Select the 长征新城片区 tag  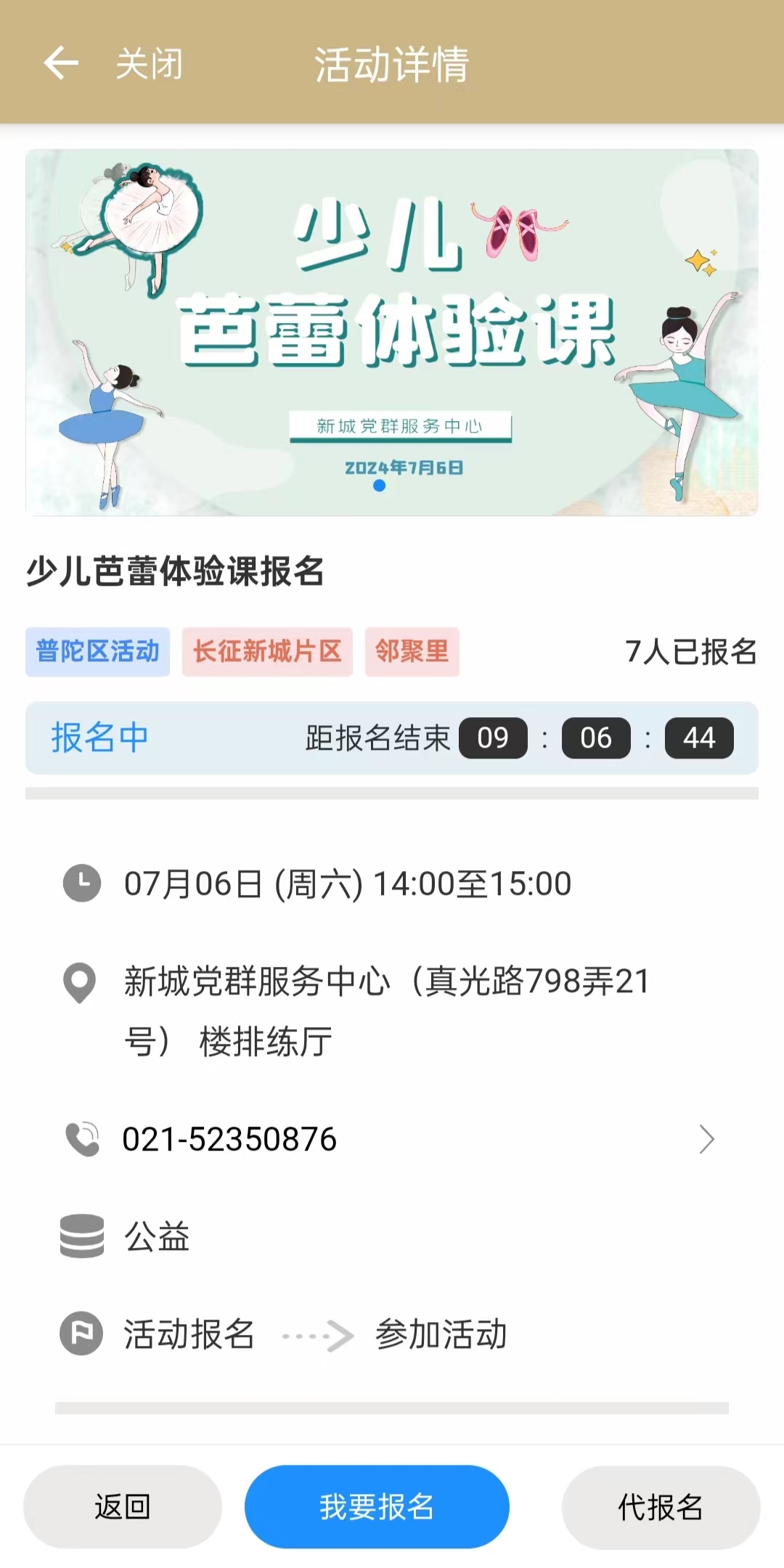267,651
